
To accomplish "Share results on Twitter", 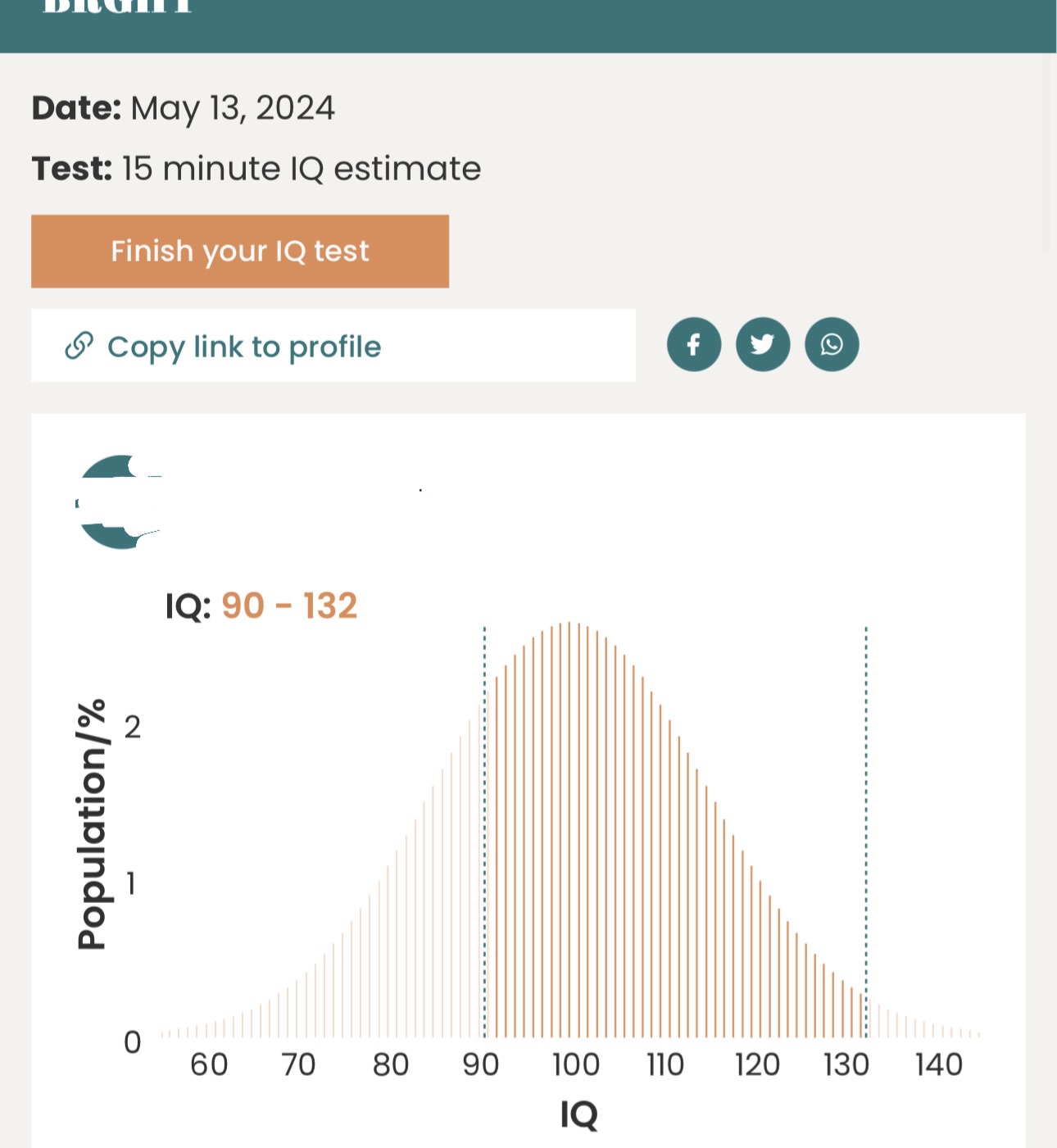I will (x=762, y=344).
